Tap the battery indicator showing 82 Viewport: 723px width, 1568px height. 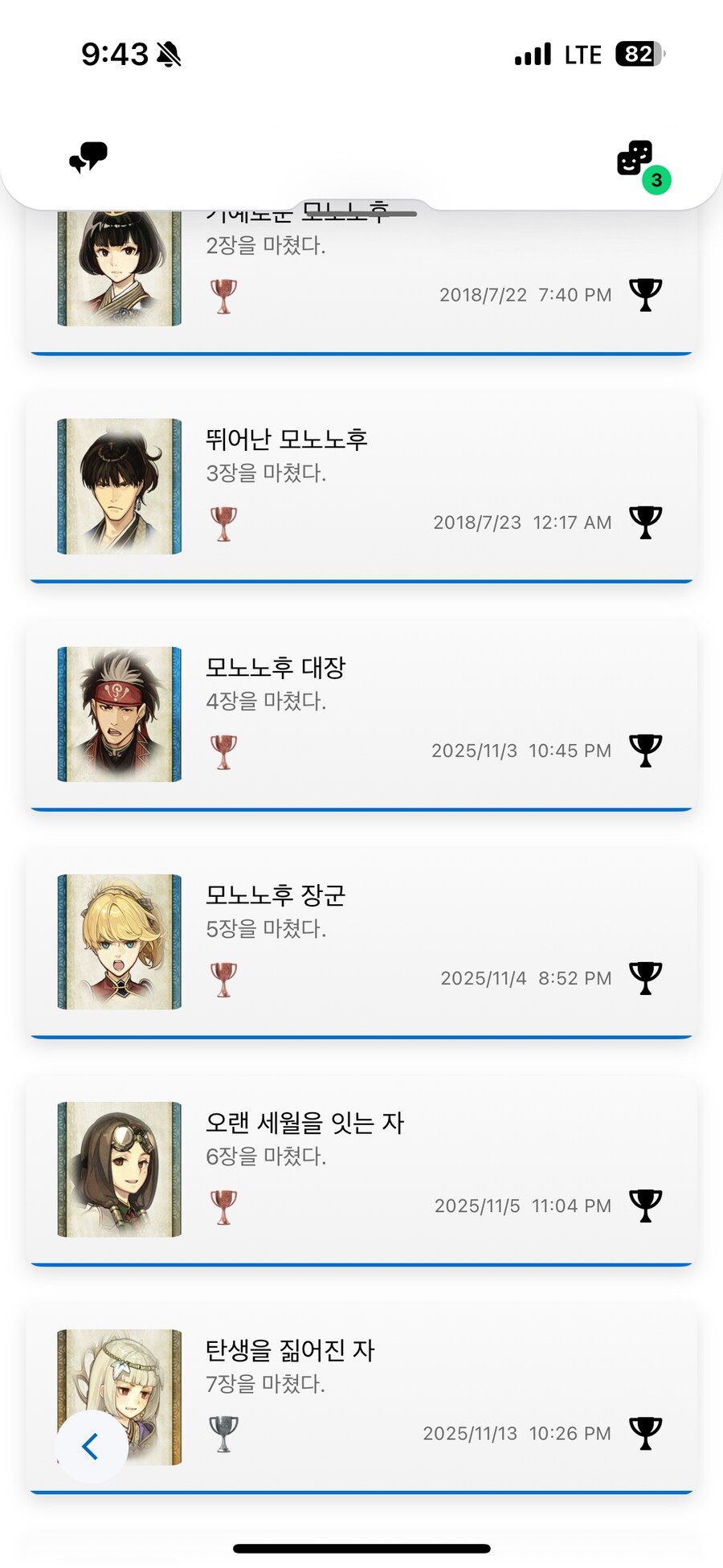point(639,53)
